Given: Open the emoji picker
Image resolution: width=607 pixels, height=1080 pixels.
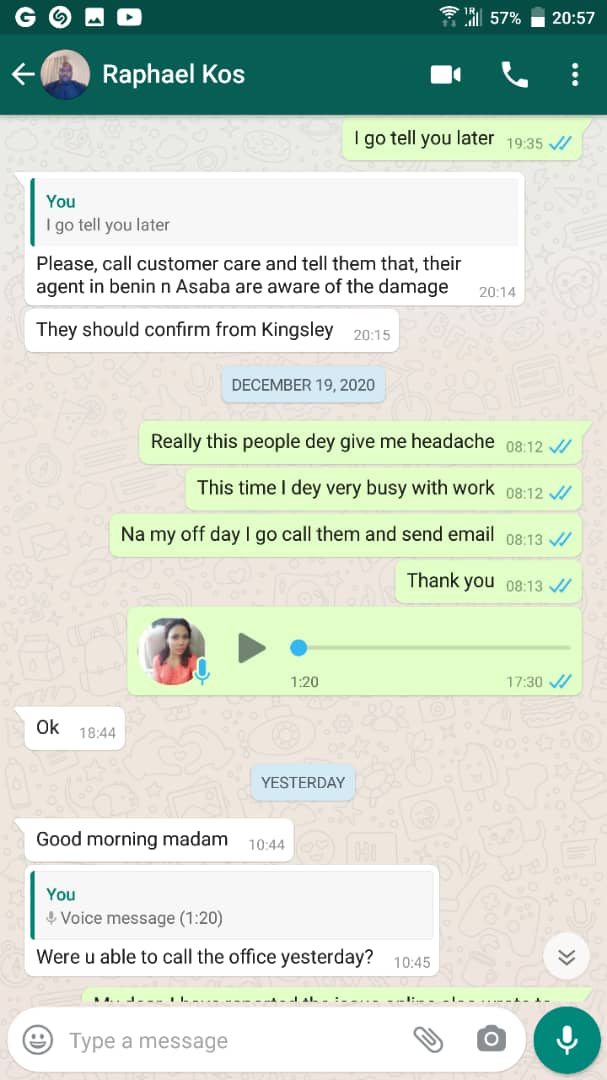Looking at the screenshot, I should (38, 1040).
